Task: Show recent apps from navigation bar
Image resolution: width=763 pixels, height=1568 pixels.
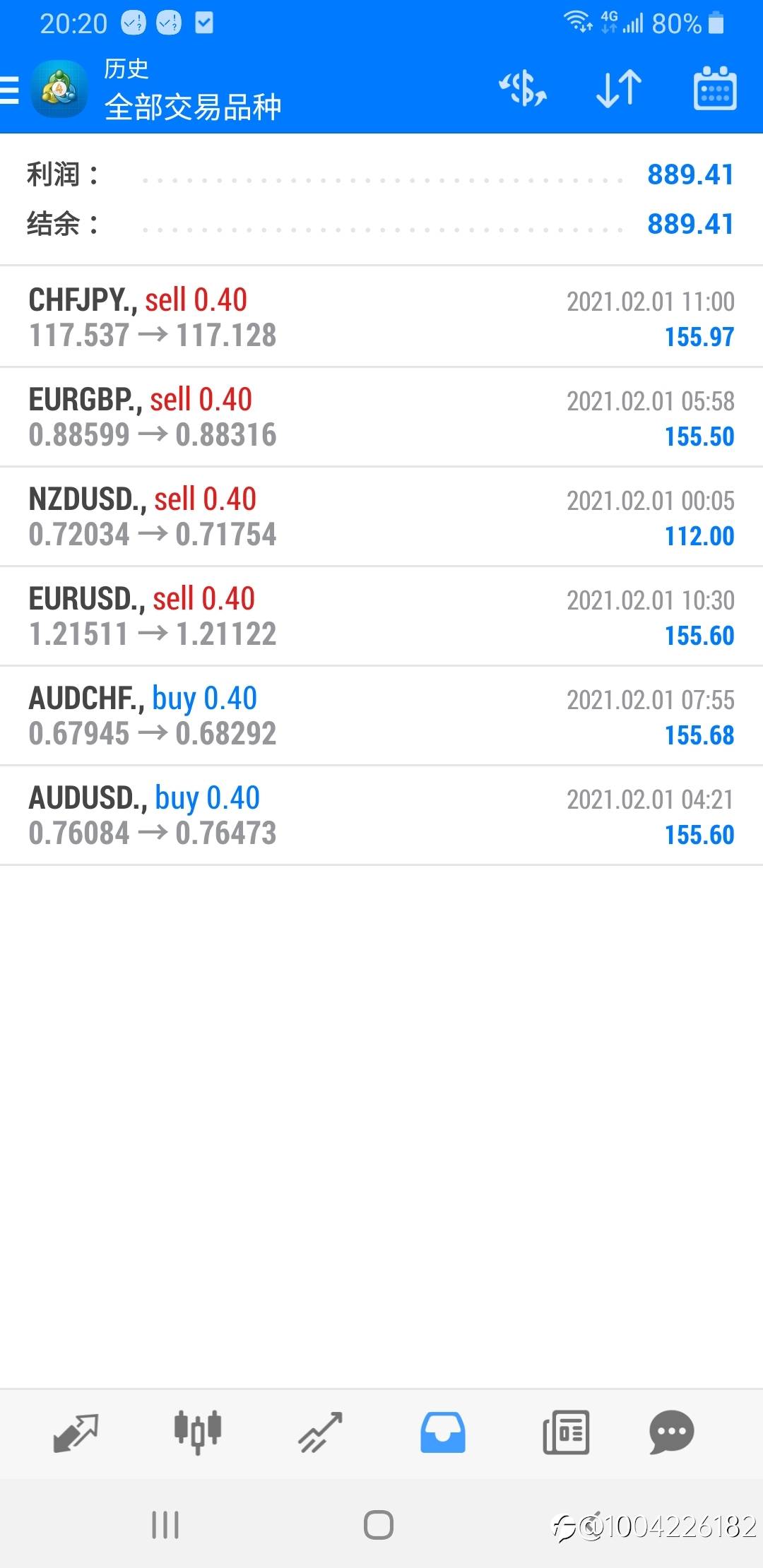Action: click(x=165, y=1525)
